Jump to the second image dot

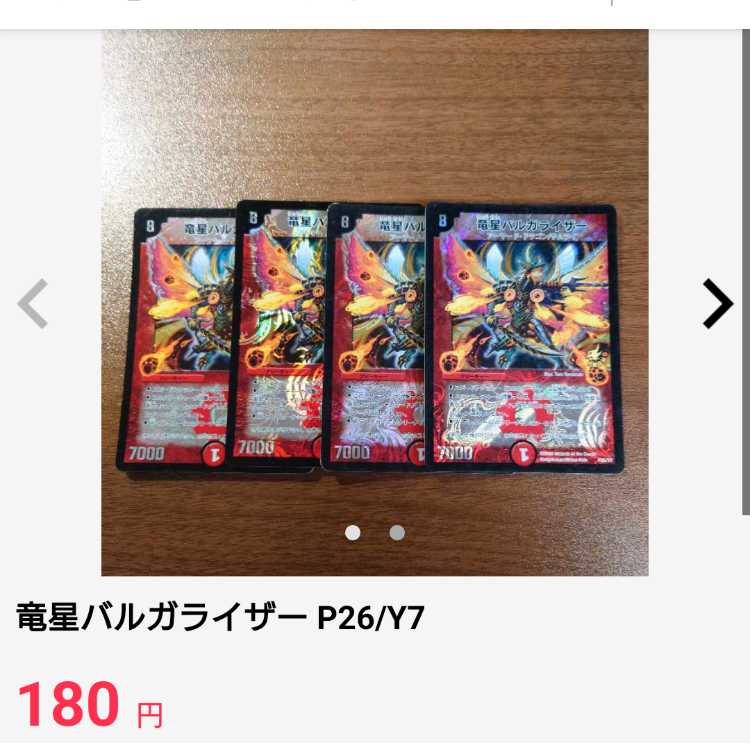coord(397,533)
